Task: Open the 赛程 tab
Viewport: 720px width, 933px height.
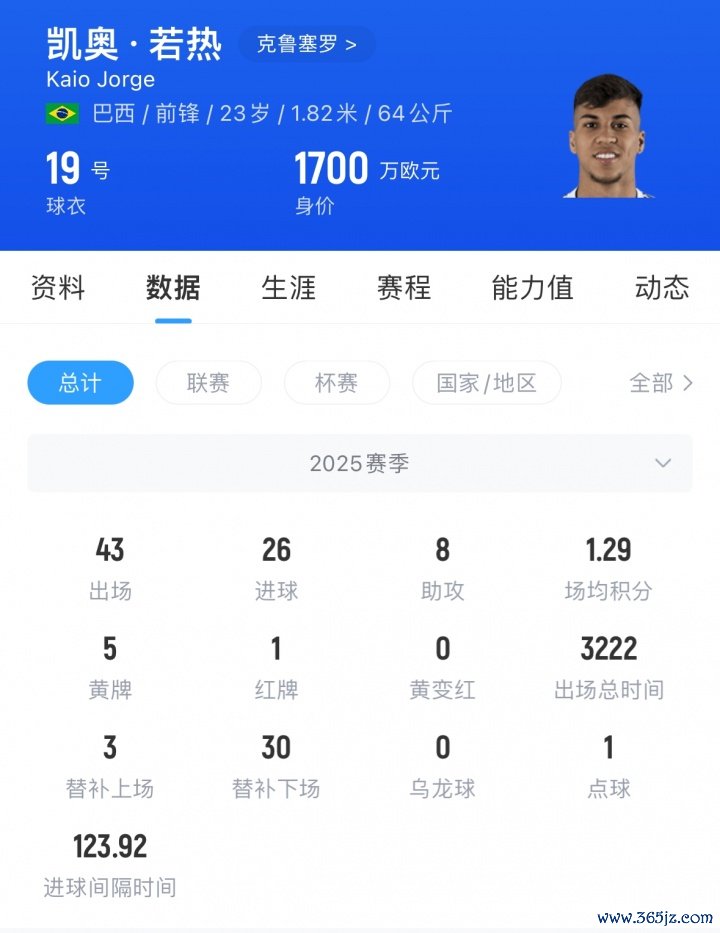Action: 404,288
